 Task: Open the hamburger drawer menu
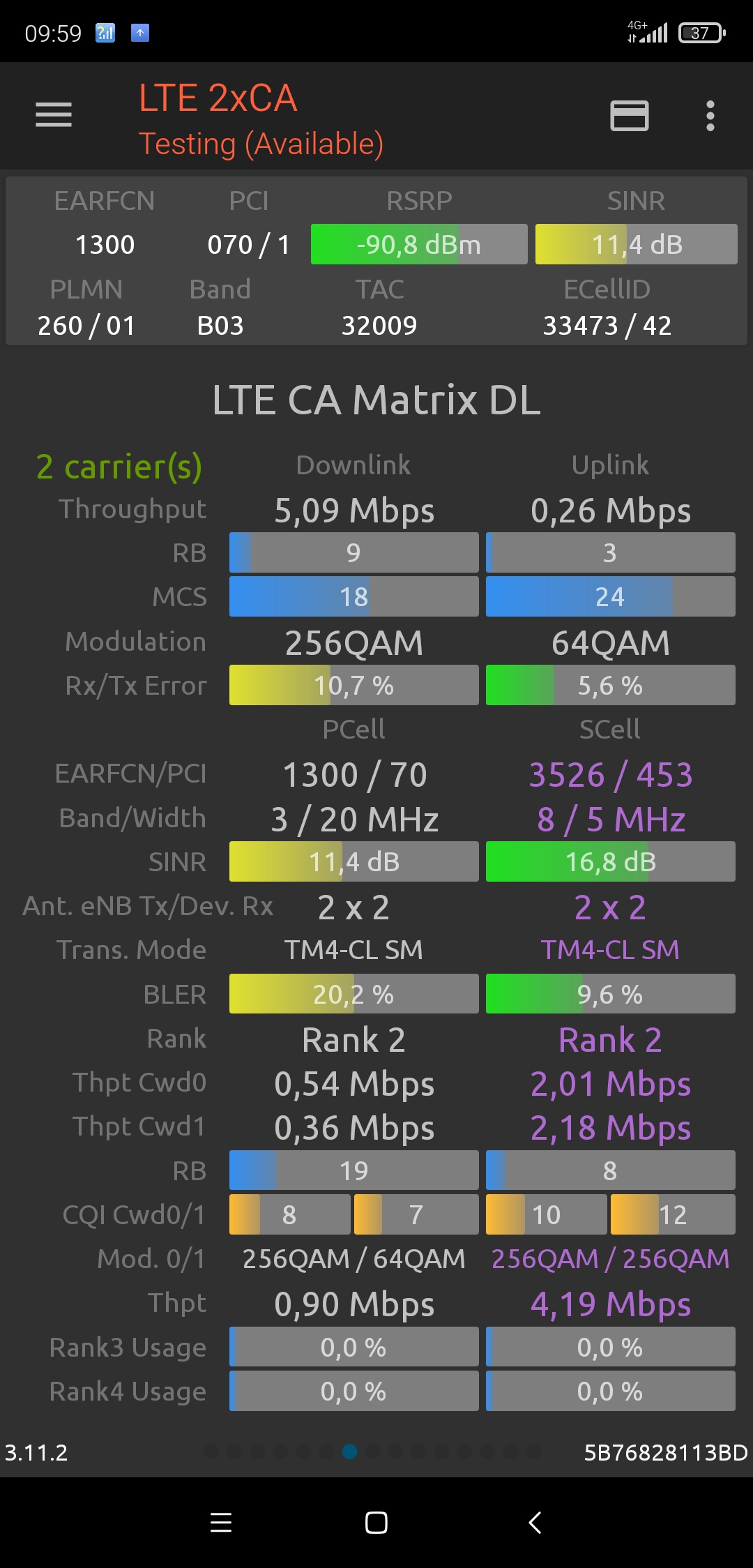click(x=54, y=115)
